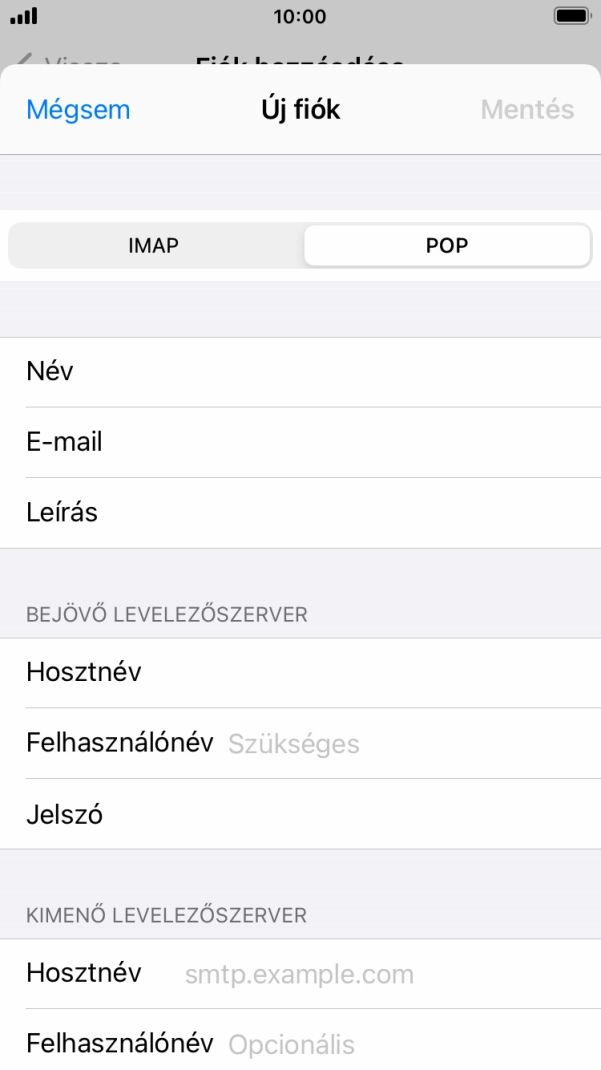
Task: Enter the E-mail field
Action: 300,442
